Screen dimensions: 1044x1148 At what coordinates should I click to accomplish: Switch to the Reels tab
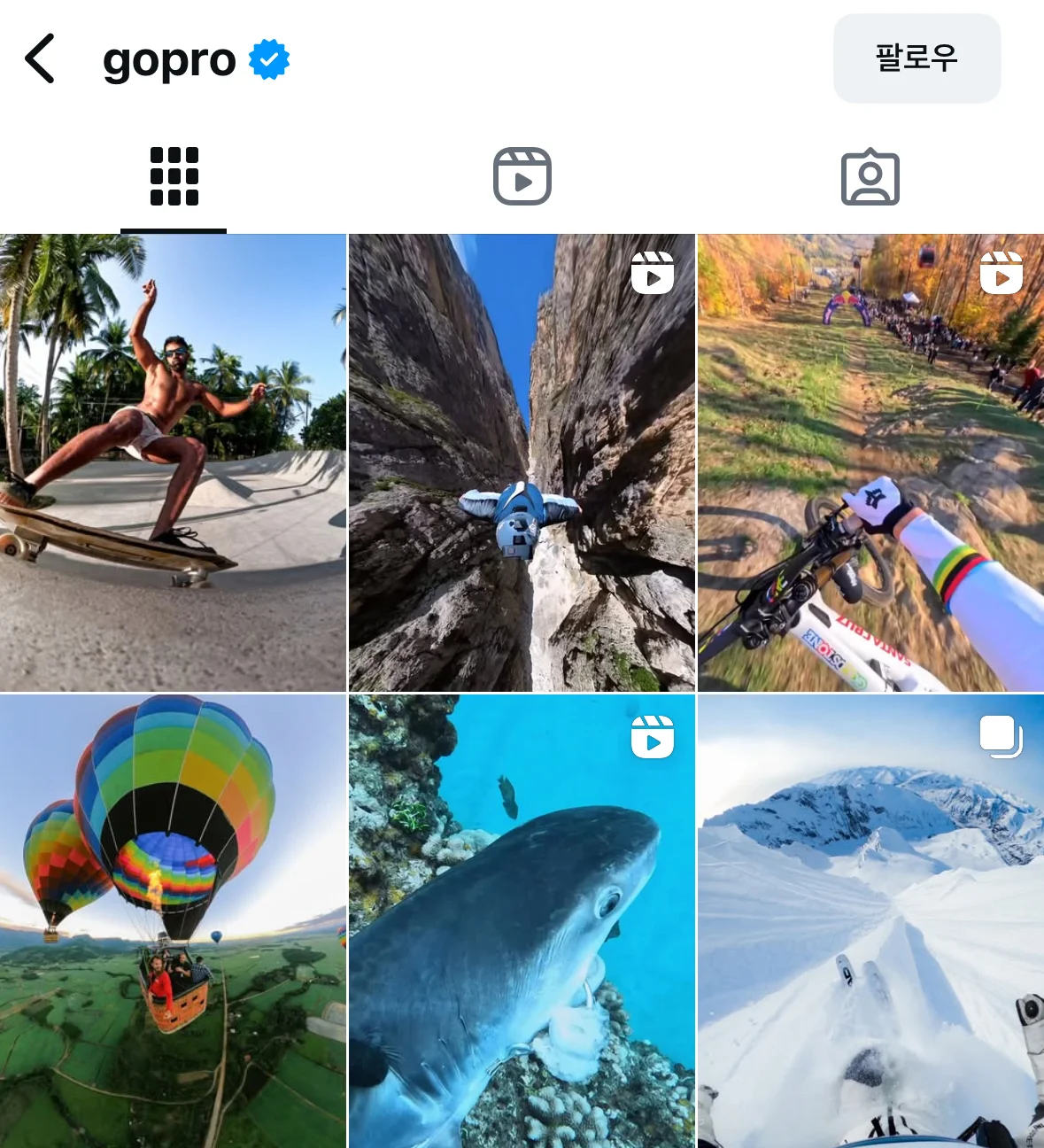click(x=522, y=177)
